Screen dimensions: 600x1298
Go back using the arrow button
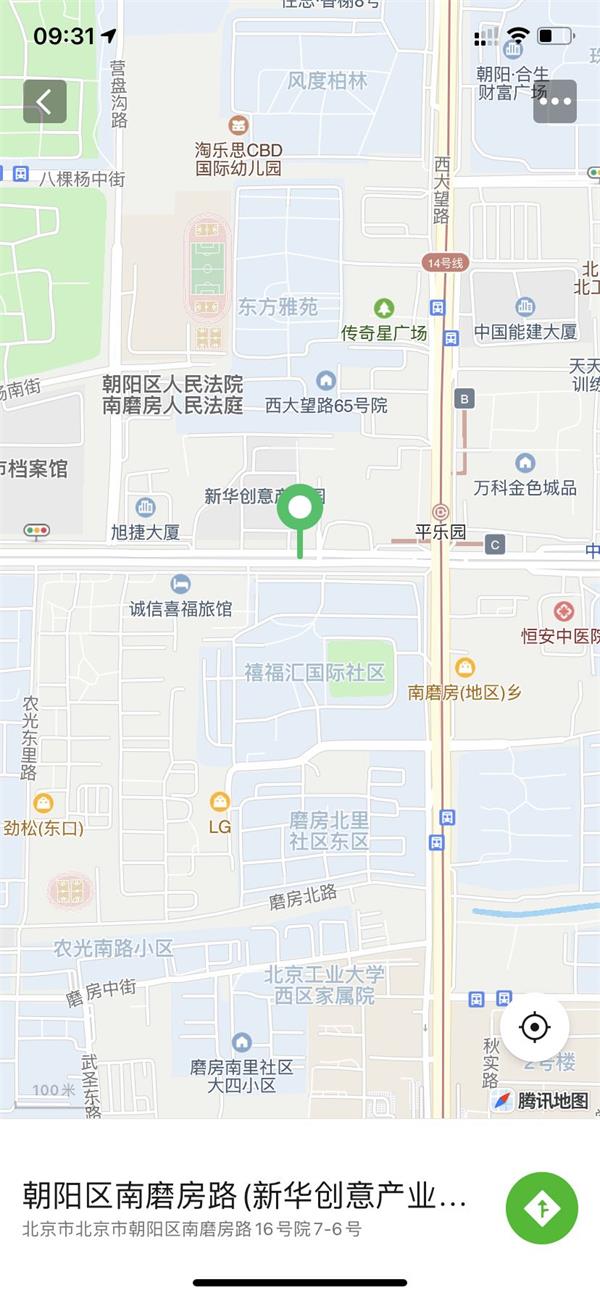(x=45, y=101)
